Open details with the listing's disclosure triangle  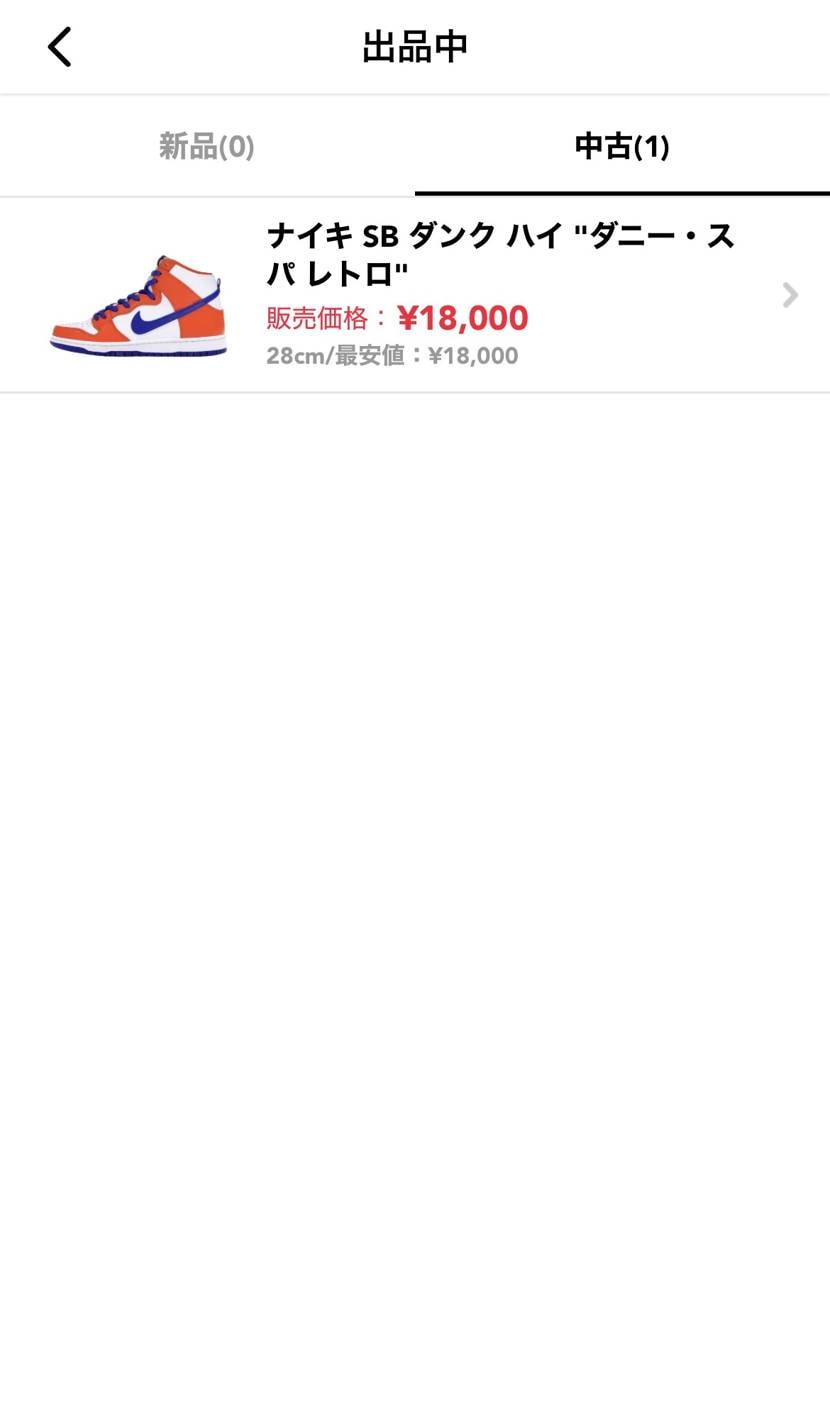point(790,294)
